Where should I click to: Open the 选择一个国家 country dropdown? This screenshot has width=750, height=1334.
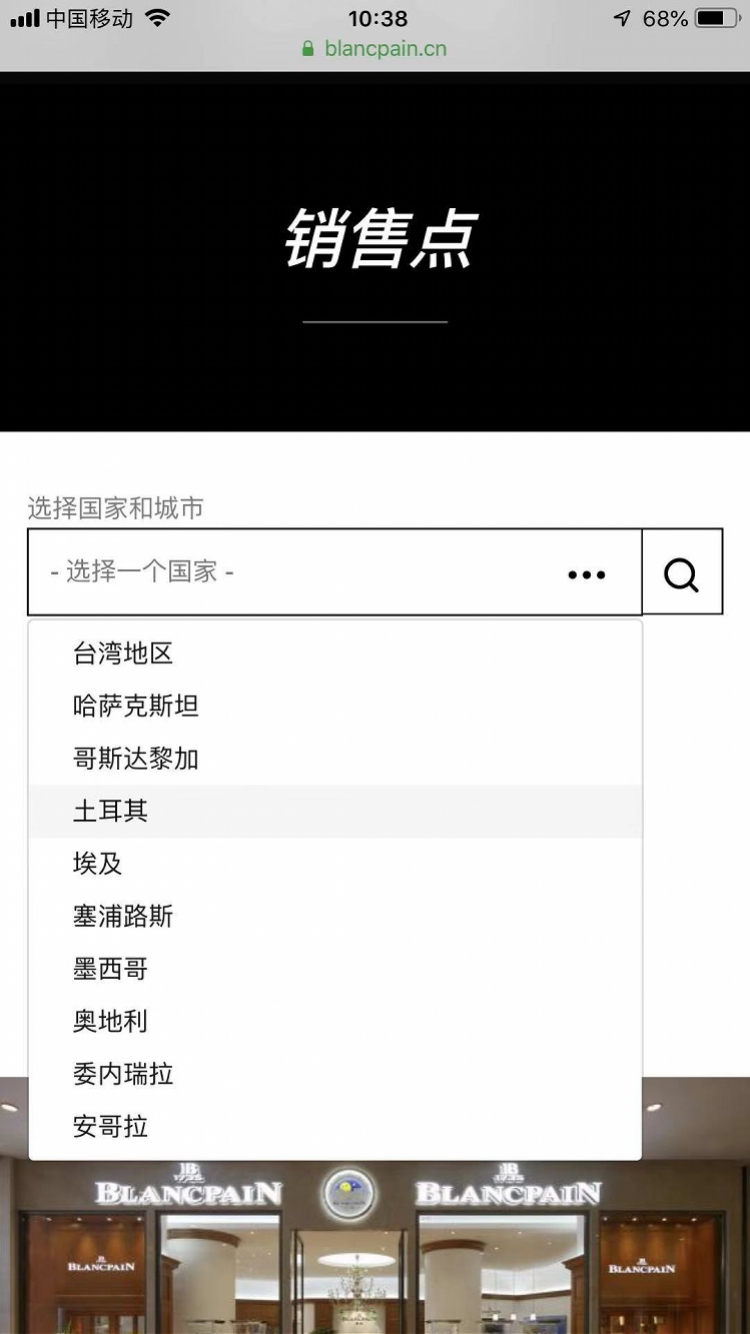coord(334,572)
